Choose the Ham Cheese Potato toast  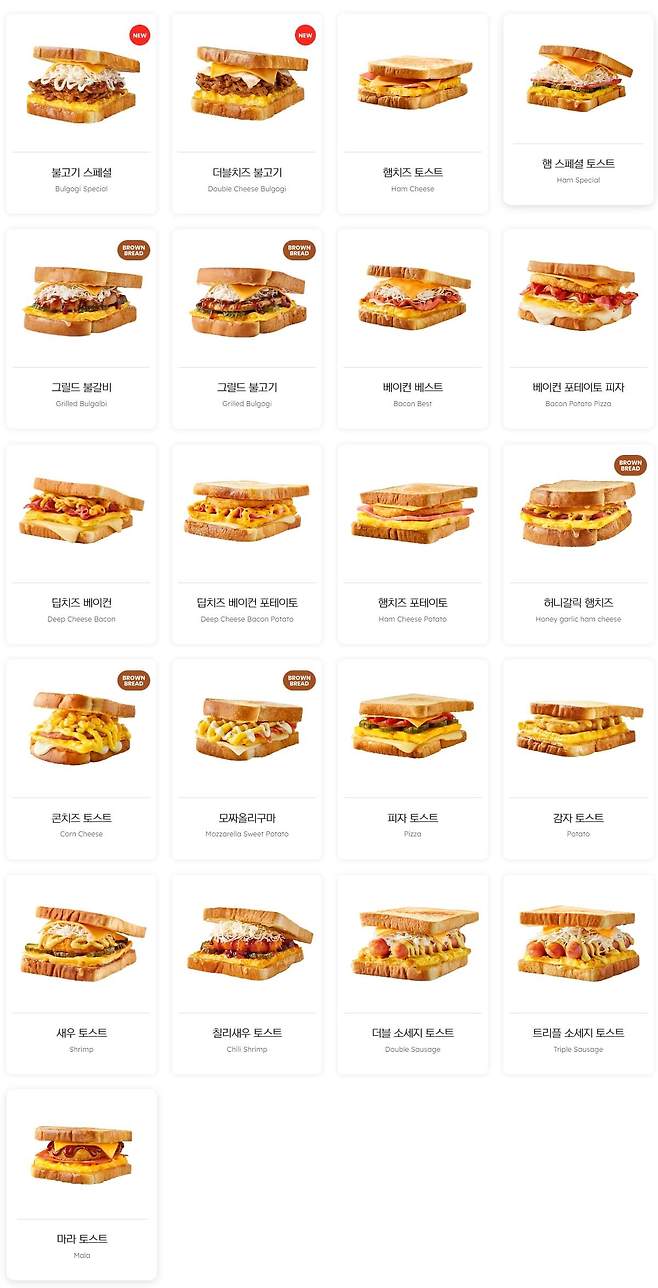click(x=413, y=543)
